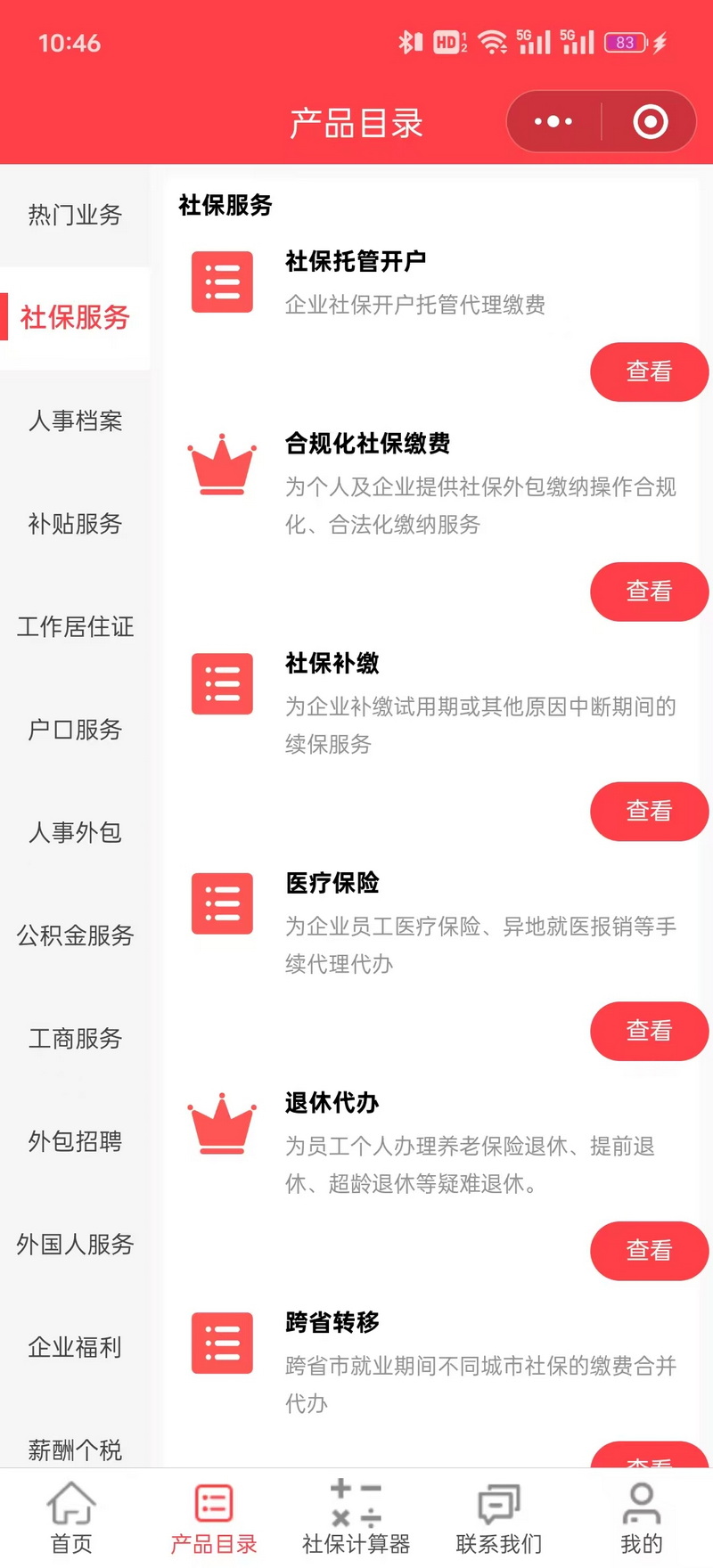Click 查看 under 医疗保险

pos(649,1031)
